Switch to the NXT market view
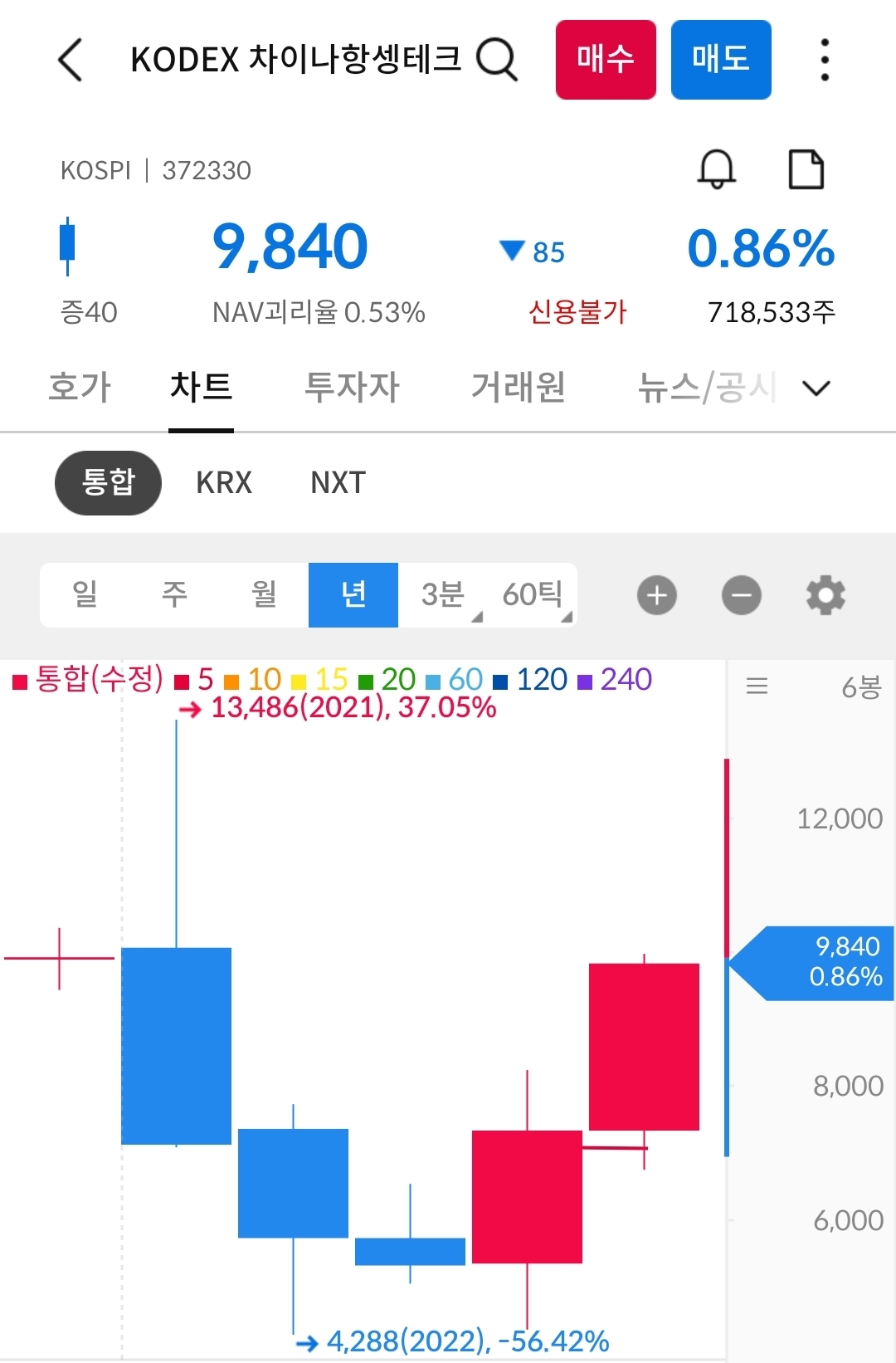 click(x=337, y=482)
